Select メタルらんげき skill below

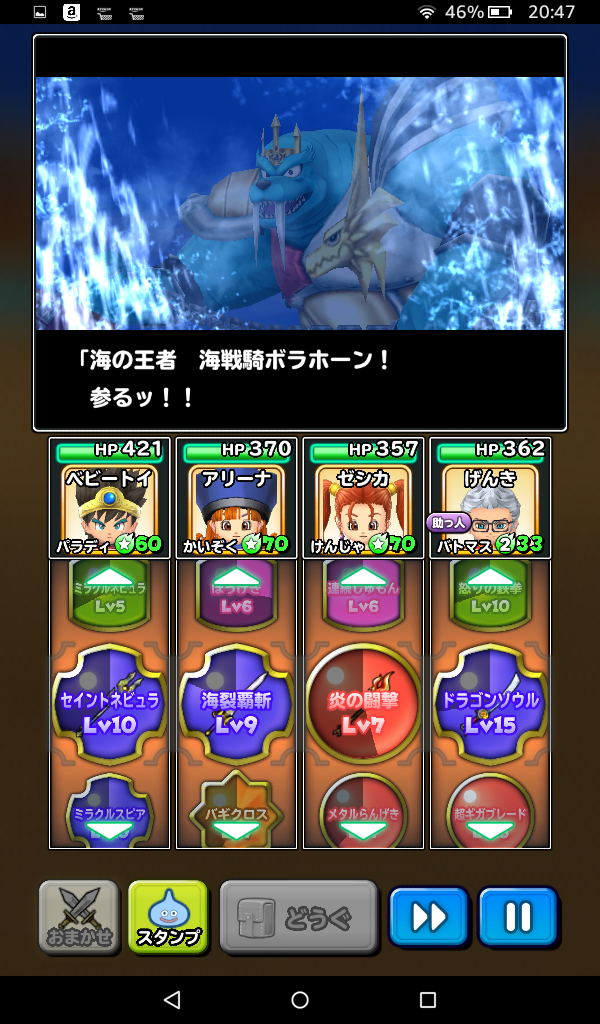(363, 810)
